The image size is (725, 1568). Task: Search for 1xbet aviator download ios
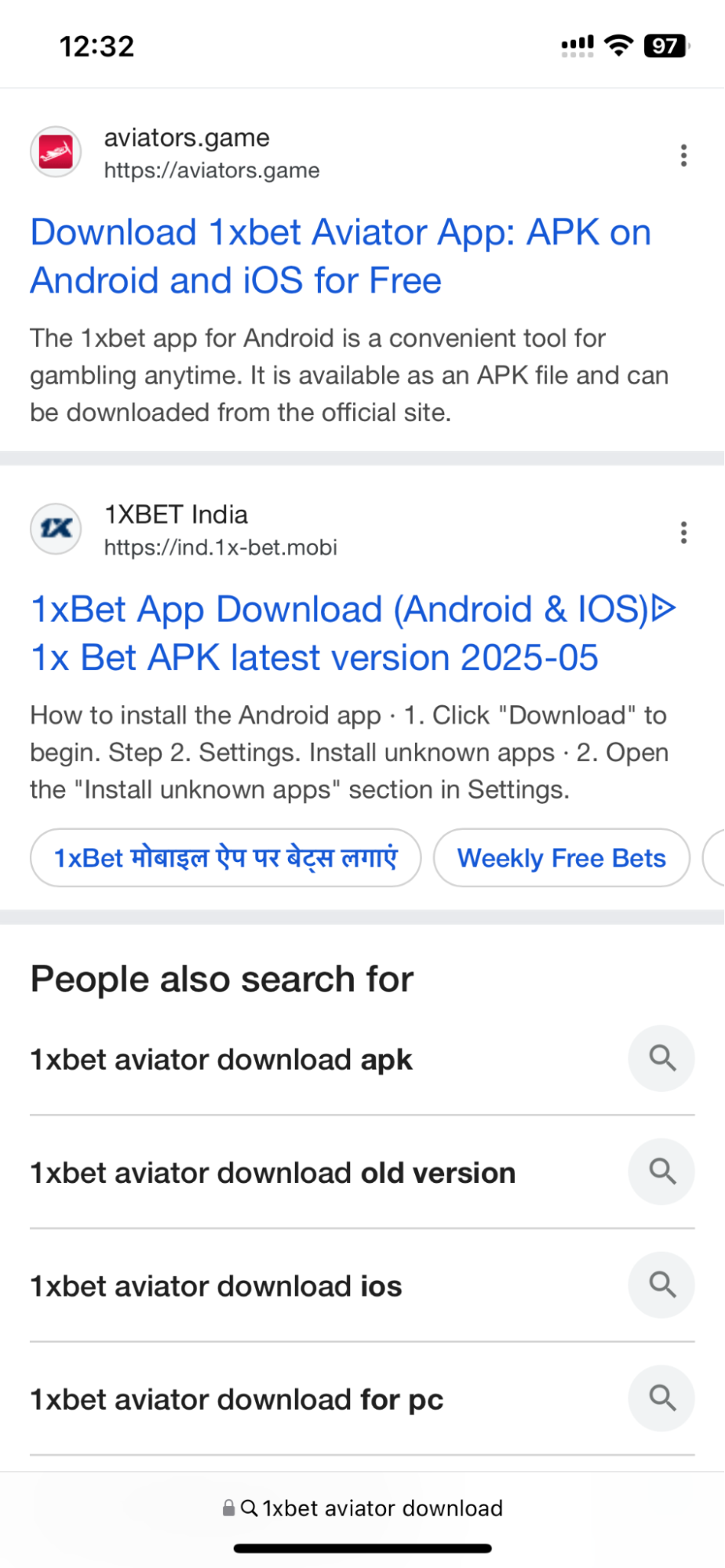pyautogui.click(x=216, y=1286)
